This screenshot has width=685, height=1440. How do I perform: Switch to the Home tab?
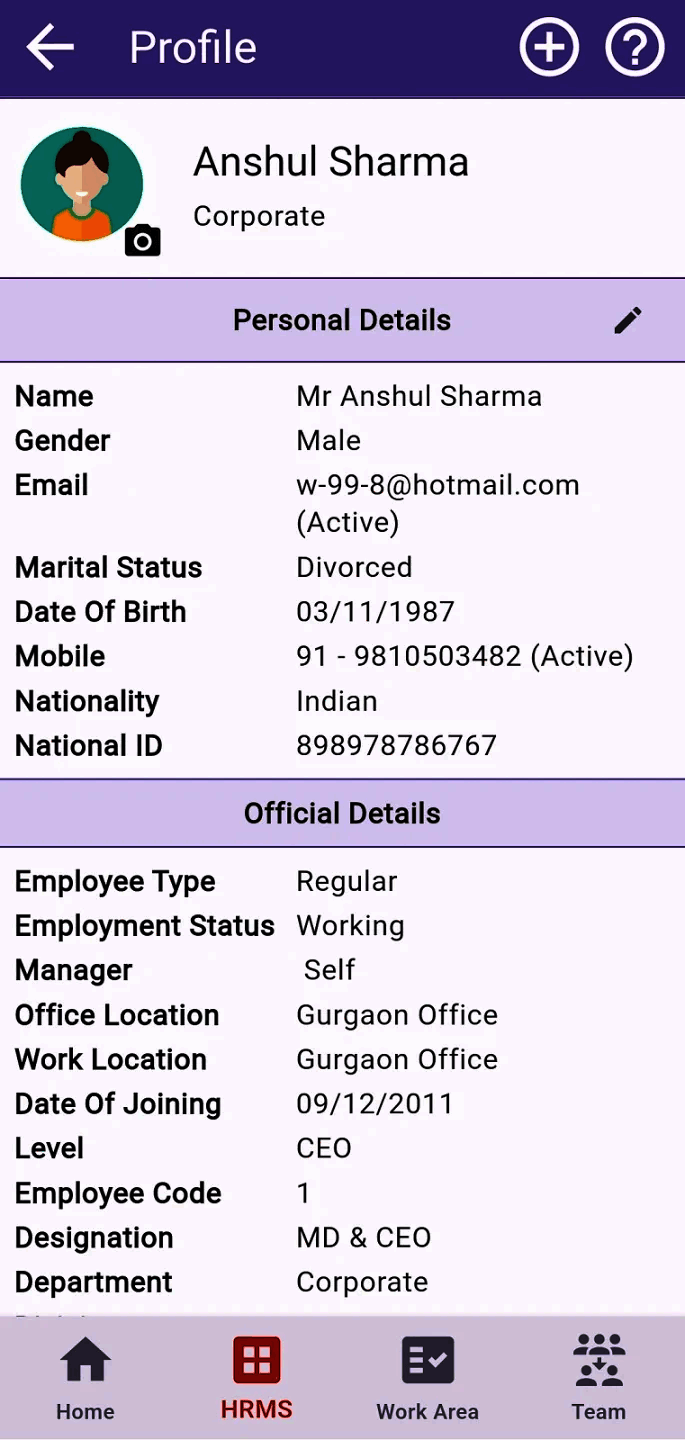click(x=85, y=1378)
